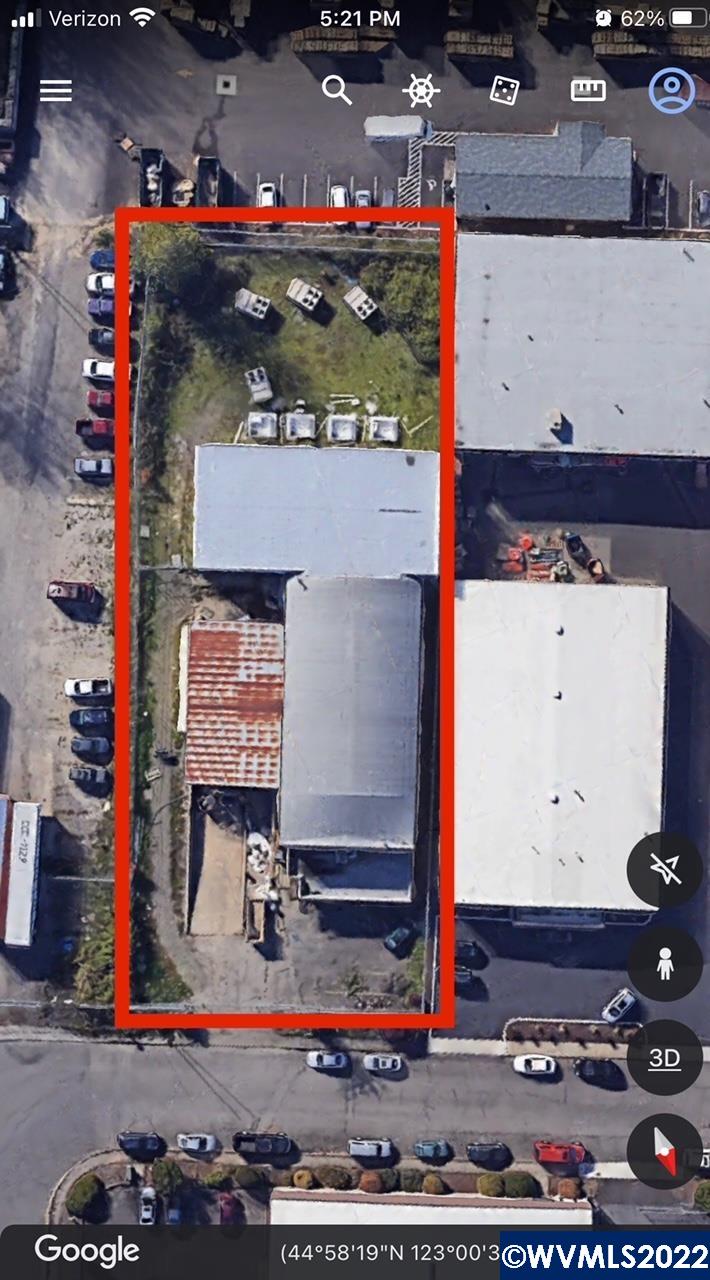
Task: Open the measure ruler tool
Action: [588, 91]
